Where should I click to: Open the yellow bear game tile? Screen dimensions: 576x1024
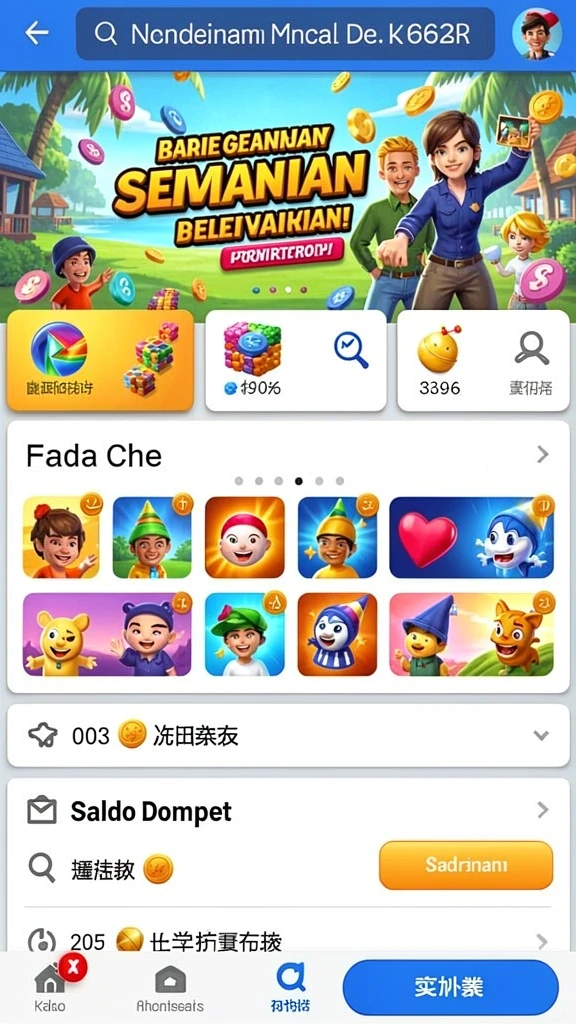107,635
